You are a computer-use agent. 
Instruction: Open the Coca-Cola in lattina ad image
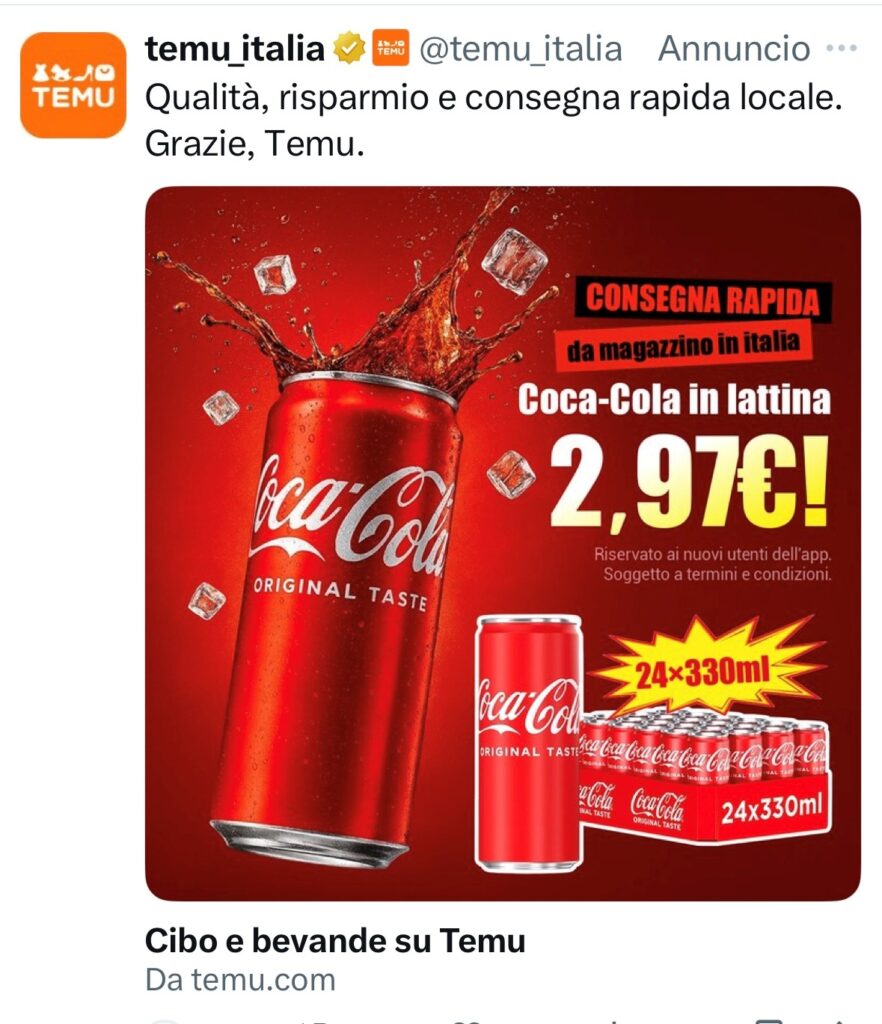tap(503, 543)
